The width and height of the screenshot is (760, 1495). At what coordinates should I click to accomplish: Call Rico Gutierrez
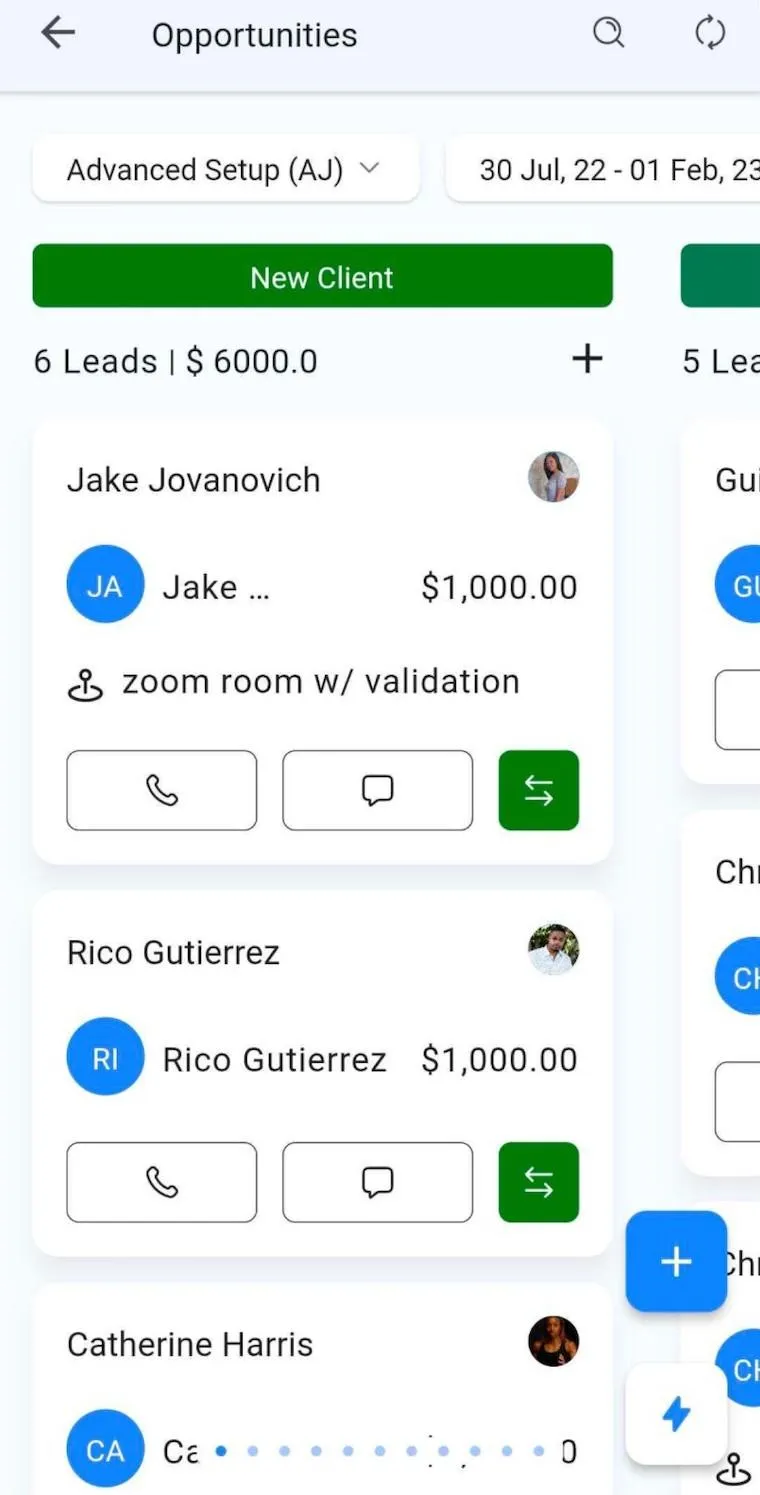(162, 1182)
